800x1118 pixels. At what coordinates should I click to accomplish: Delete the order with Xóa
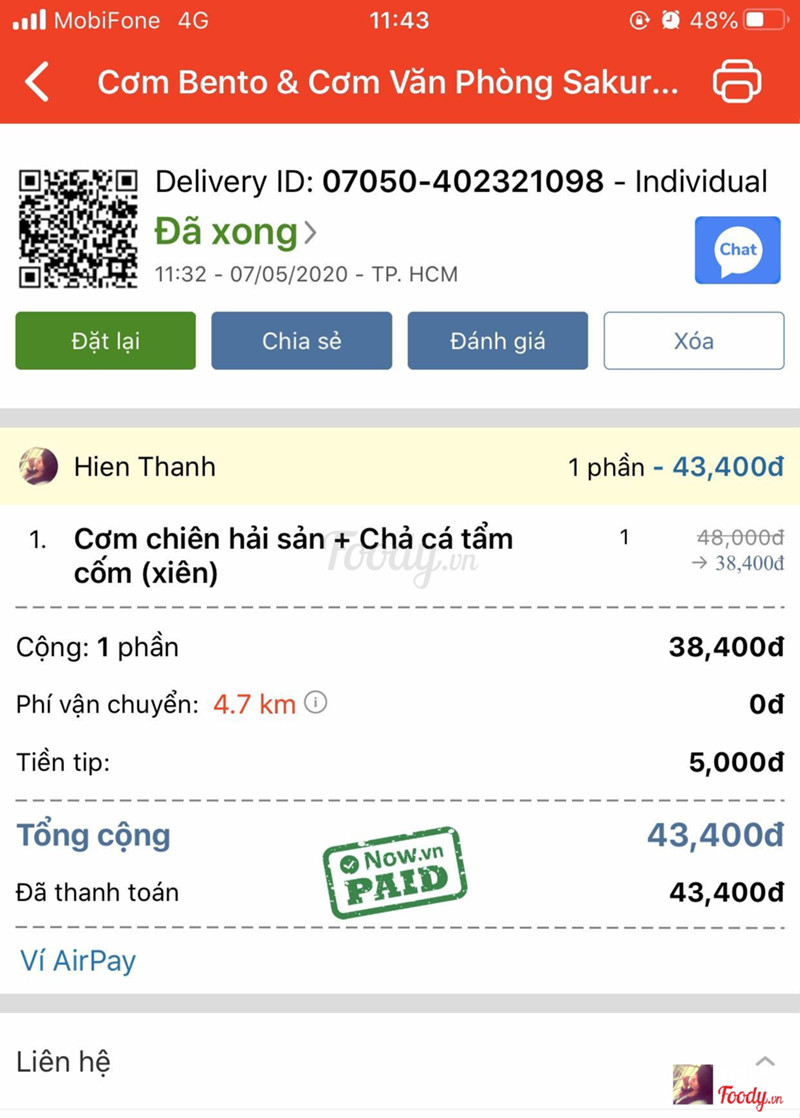point(693,341)
